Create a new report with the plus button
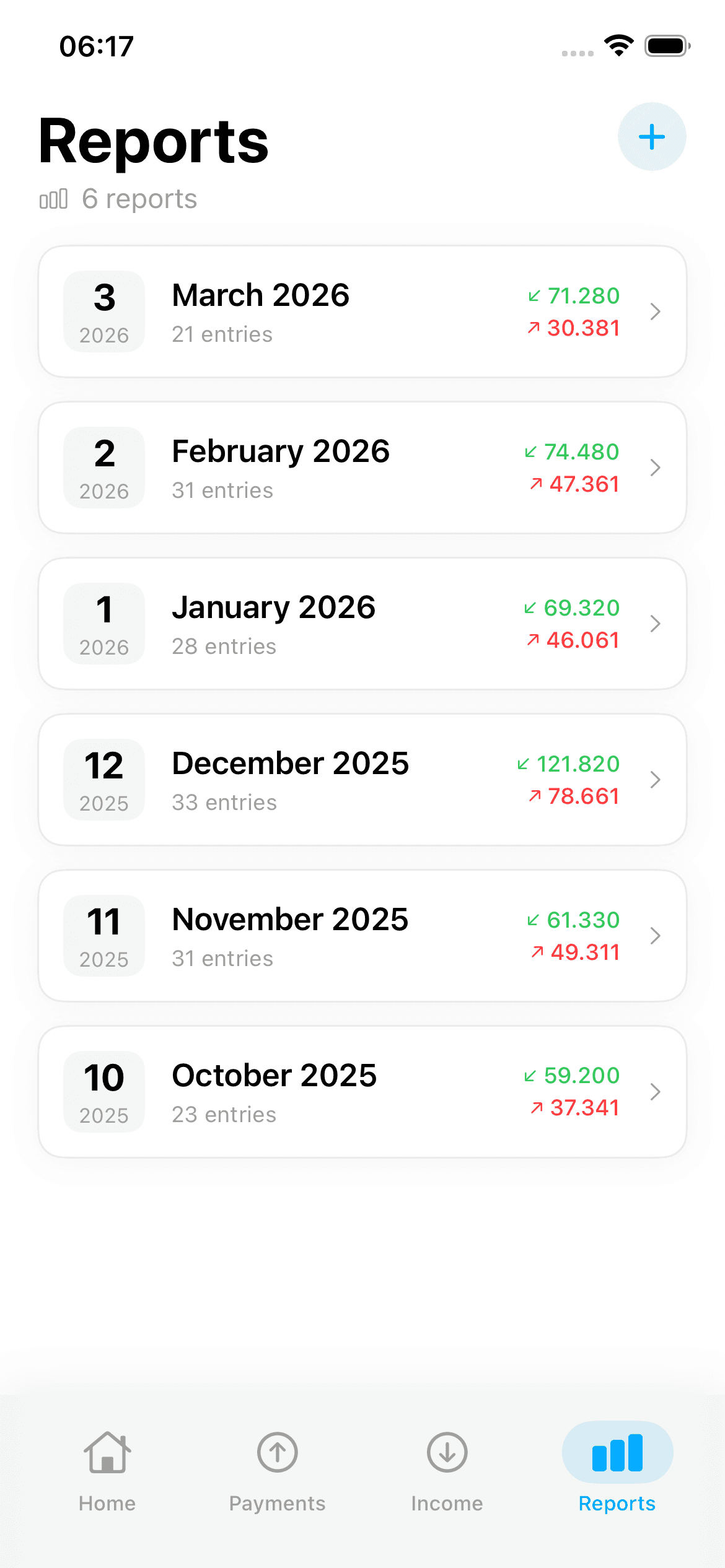 pos(652,137)
